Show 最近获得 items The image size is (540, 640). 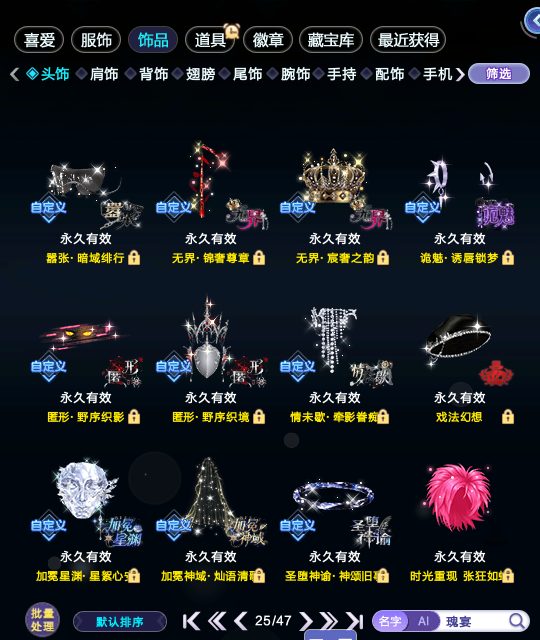(x=408, y=40)
